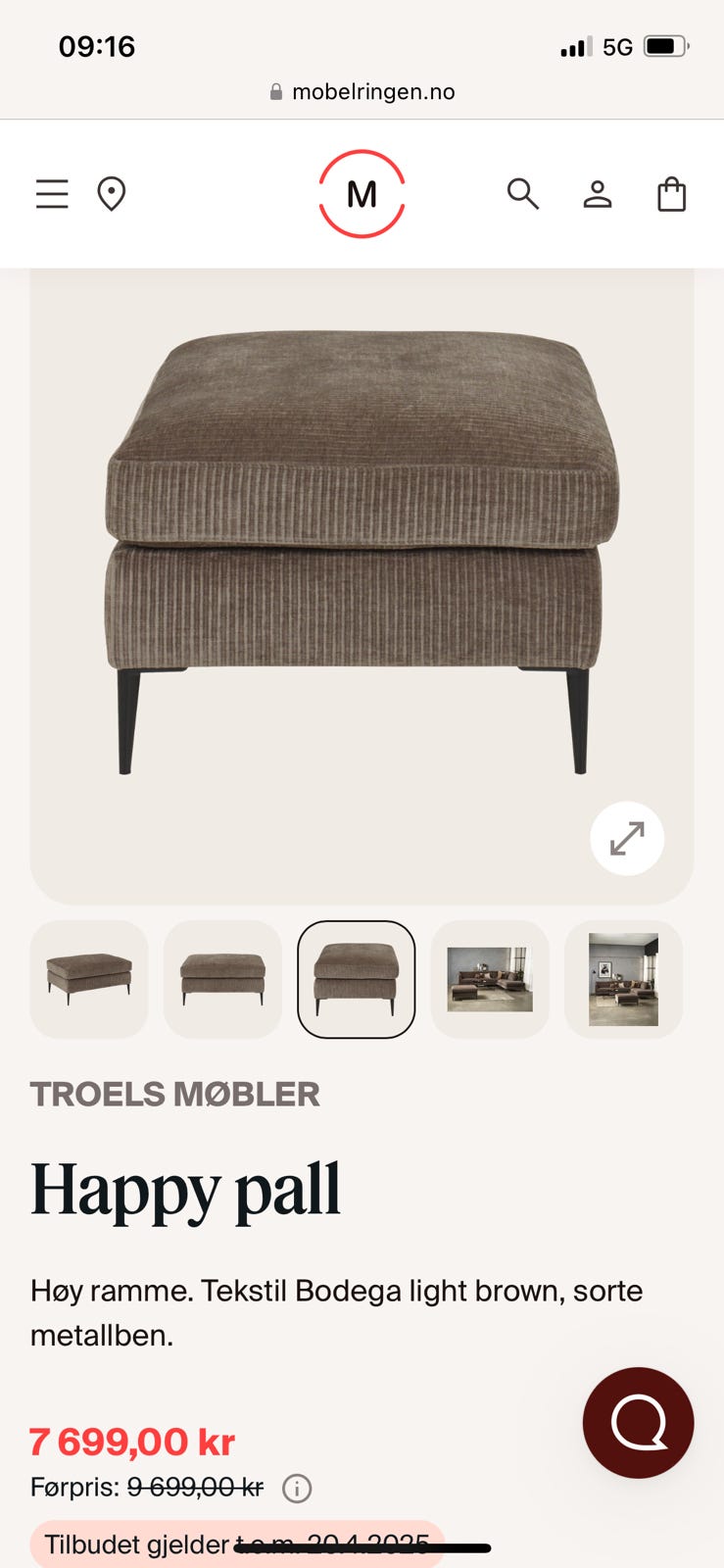Go to Møbelringen home via logo
The width and height of the screenshot is (724, 1568).
[362, 194]
